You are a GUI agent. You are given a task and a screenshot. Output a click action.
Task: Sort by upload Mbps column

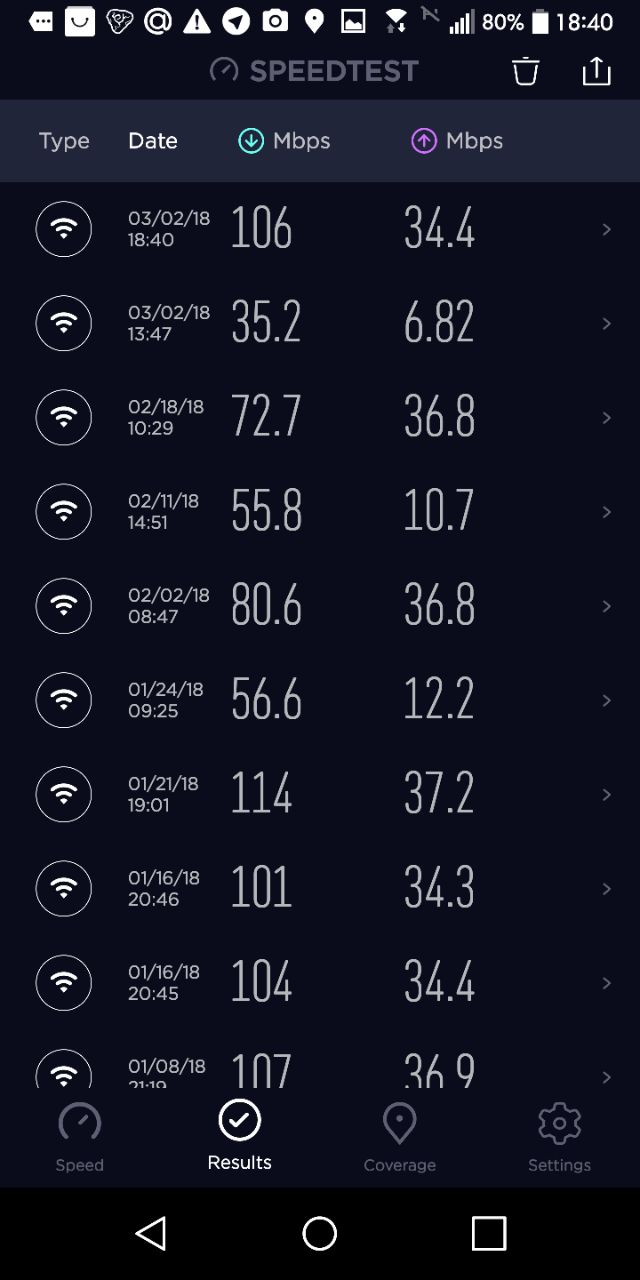pyautogui.click(x=457, y=141)
